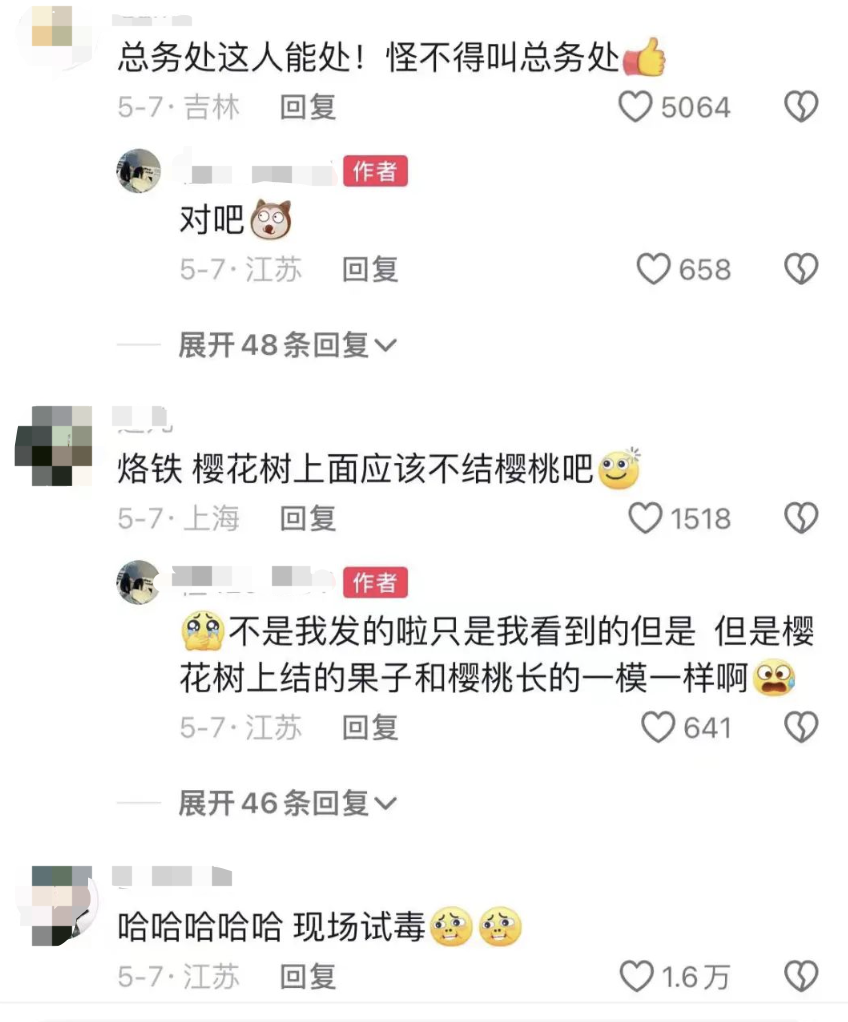Dislike the 总务处这人能处 comment
This screenshot has height=1022, width=848.
tap(800, 107)
